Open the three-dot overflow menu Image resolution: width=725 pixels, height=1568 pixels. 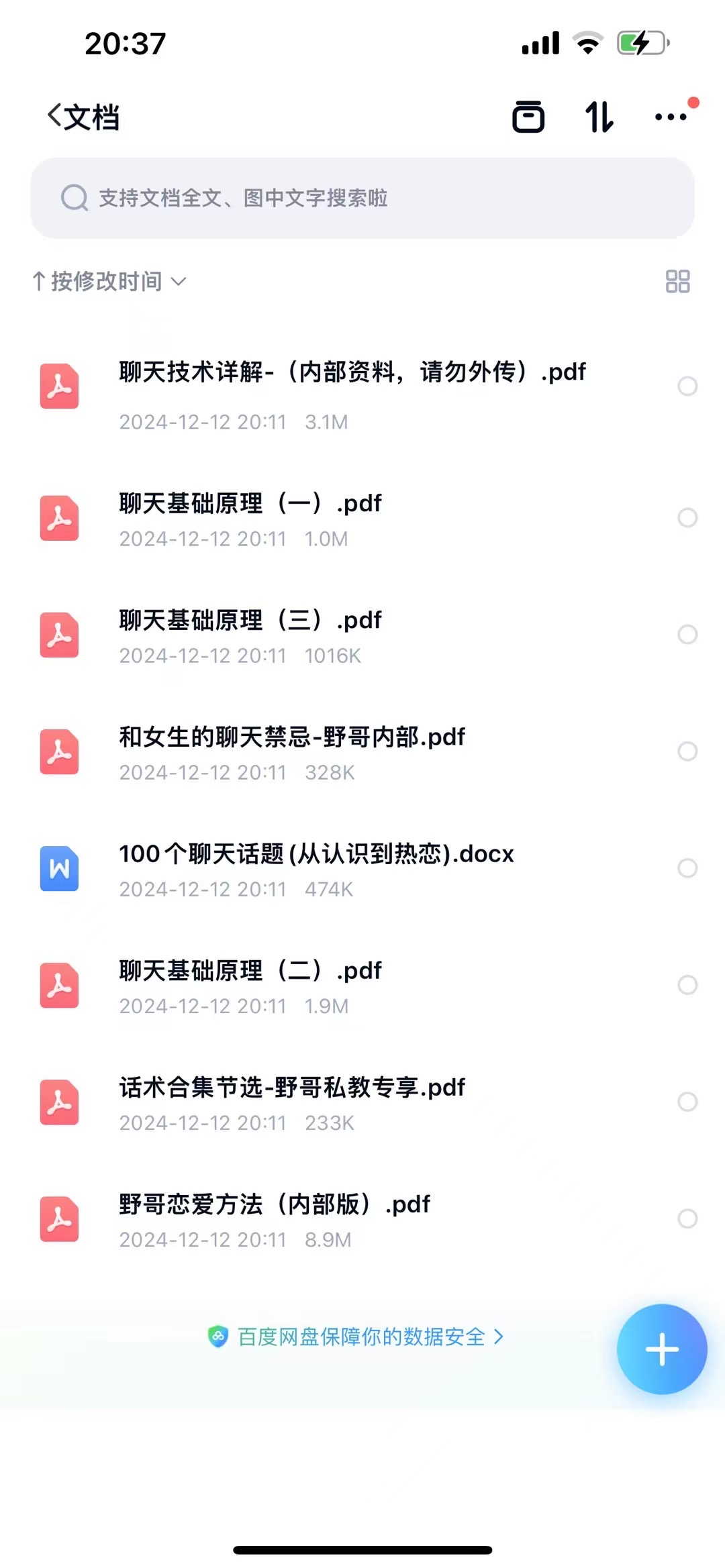tap(671, 117)
